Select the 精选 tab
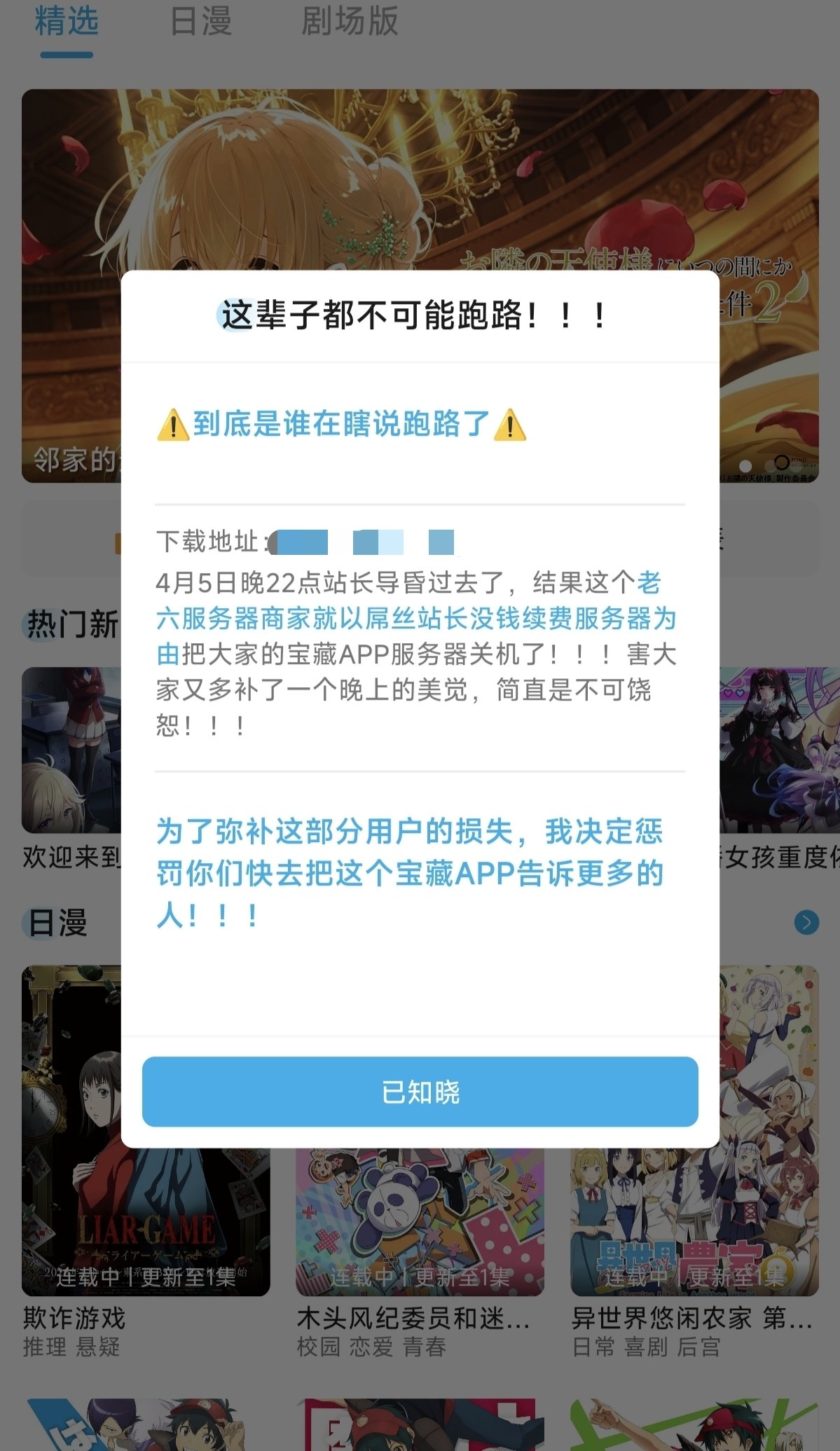840x1451 pixels. (x=67, y=22)
